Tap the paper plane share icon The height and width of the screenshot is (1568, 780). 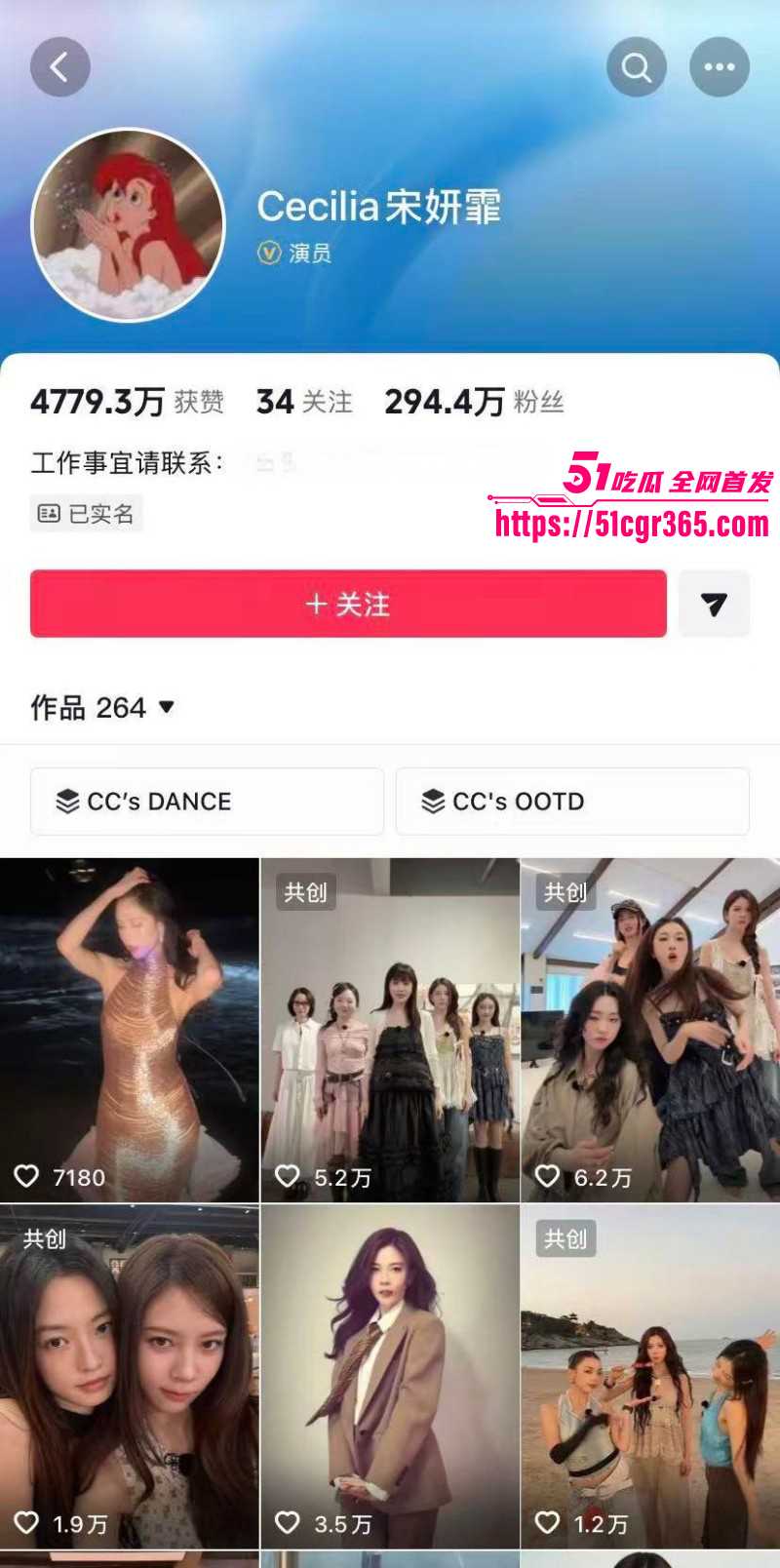click(x=714, y=605)
